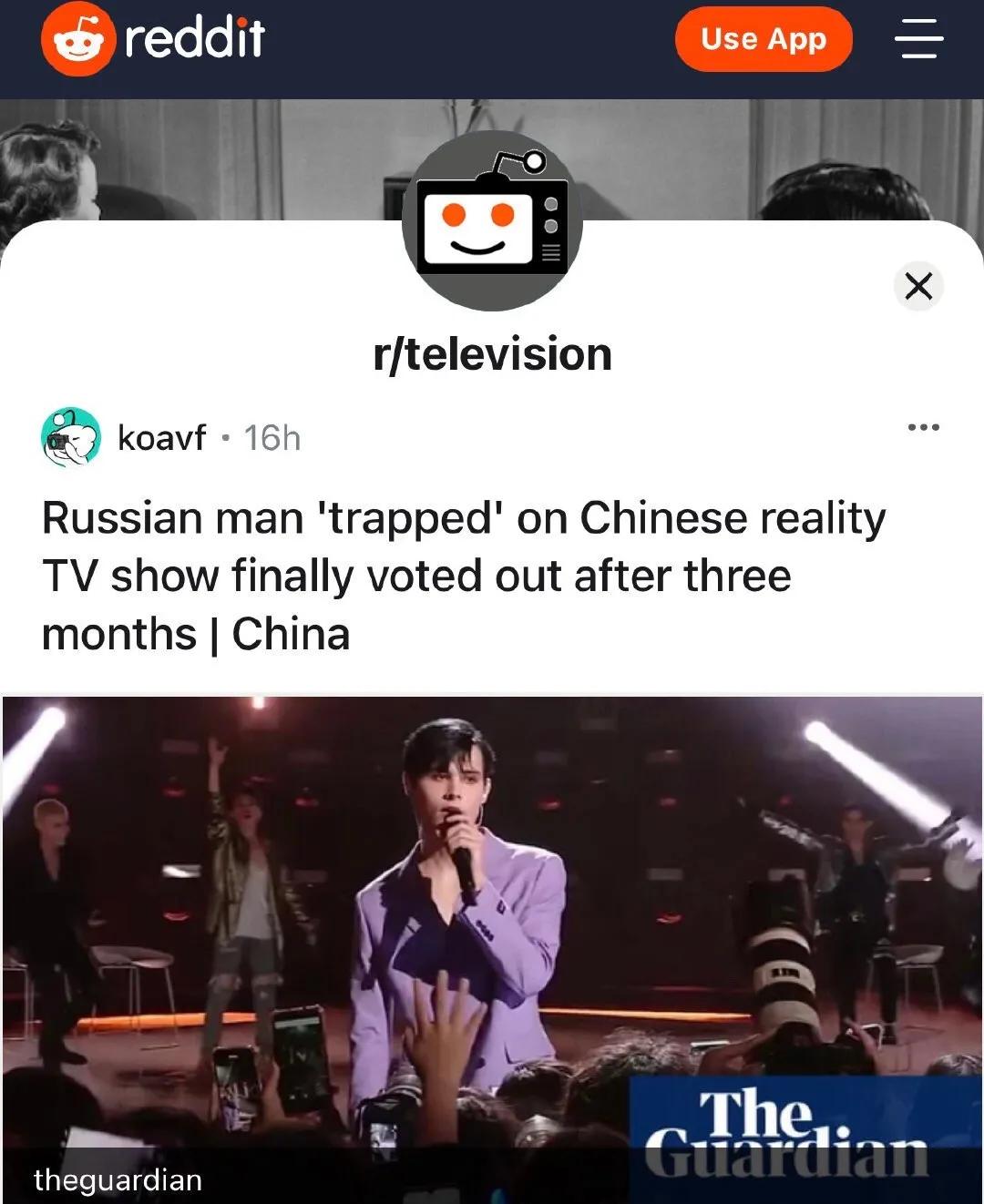Open the post's three-dot options
The image size is (984, 1204).
click(923, 427)
